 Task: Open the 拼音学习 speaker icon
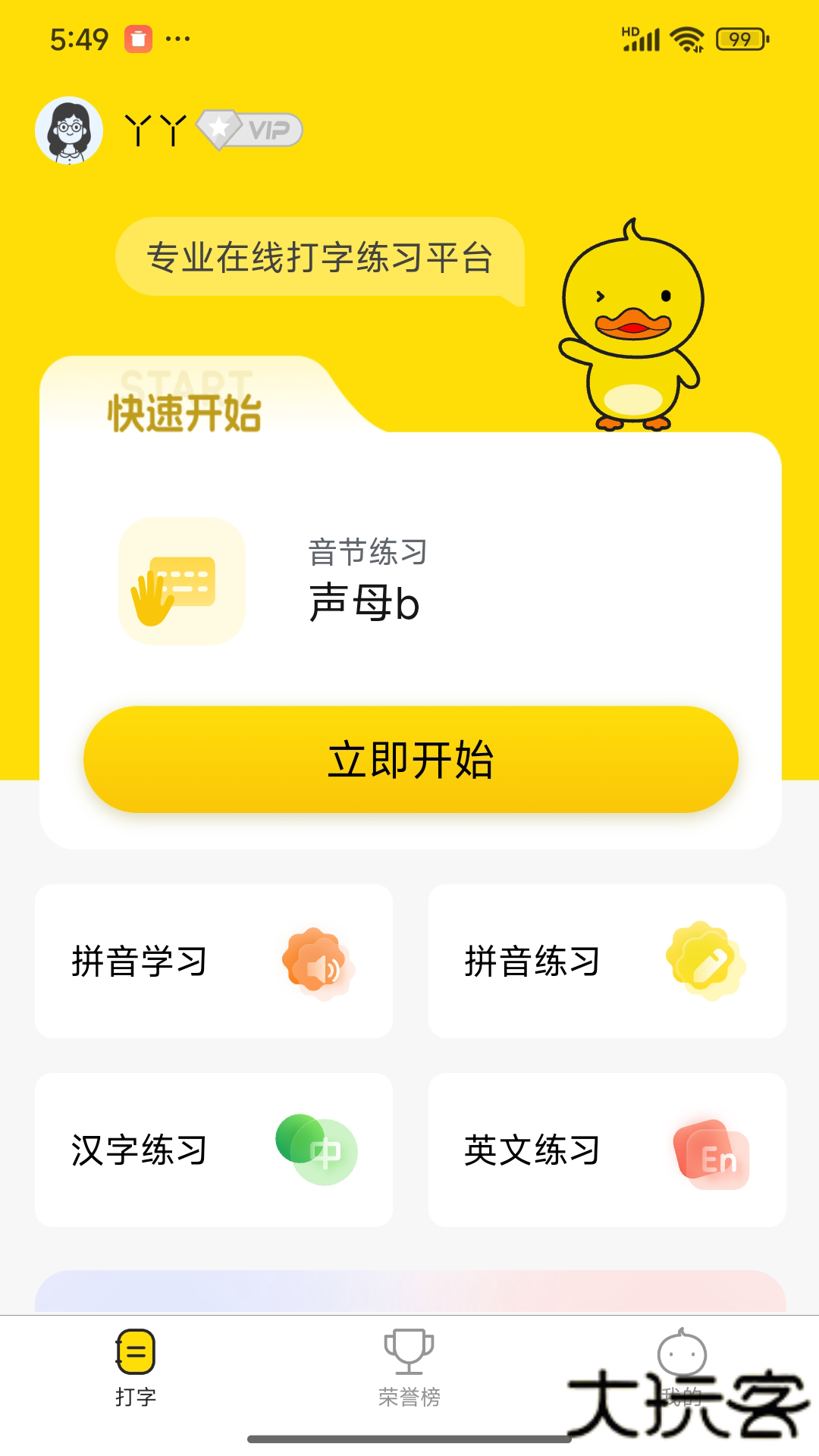point(316,961)
